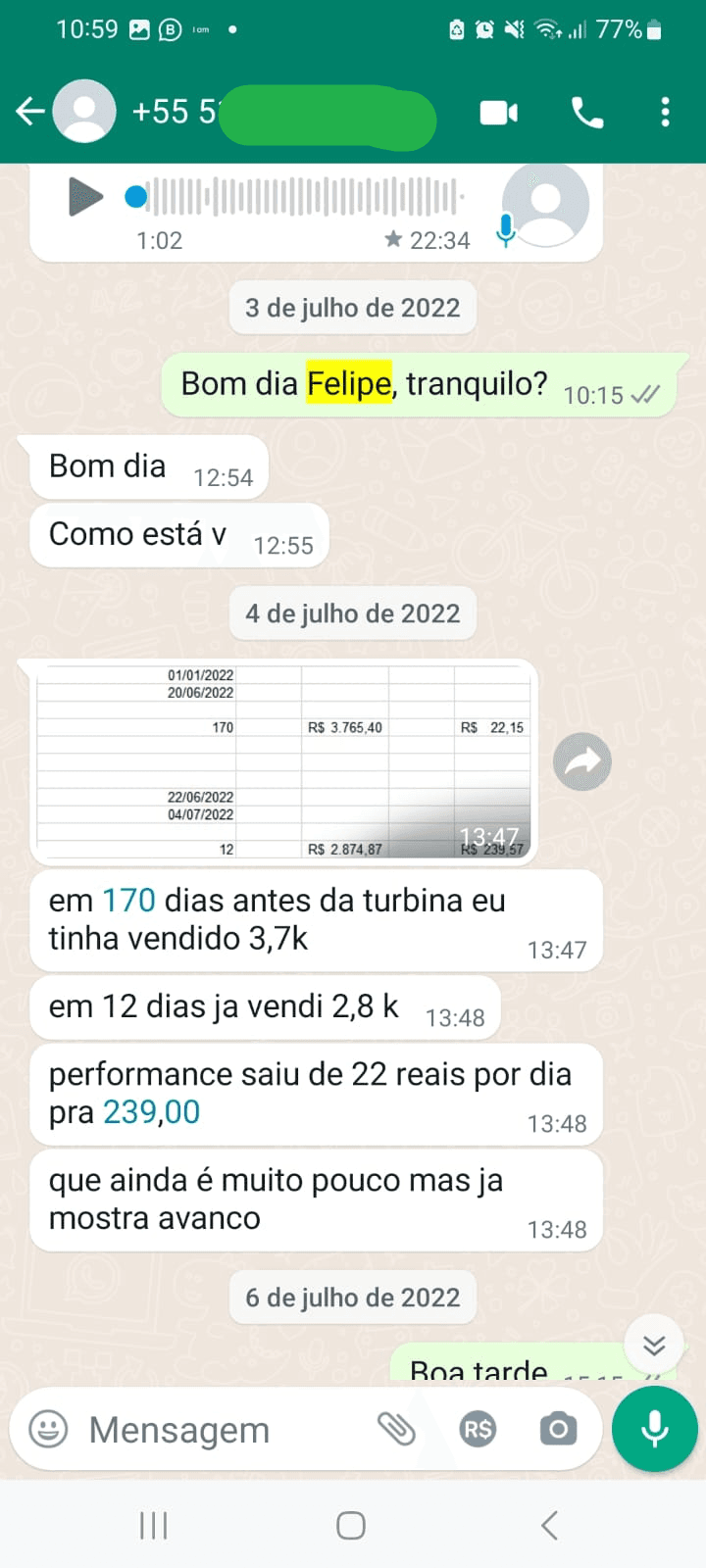Go back to the chat list
Viewport: 706px width, 1568px height.
coord(30,112)
